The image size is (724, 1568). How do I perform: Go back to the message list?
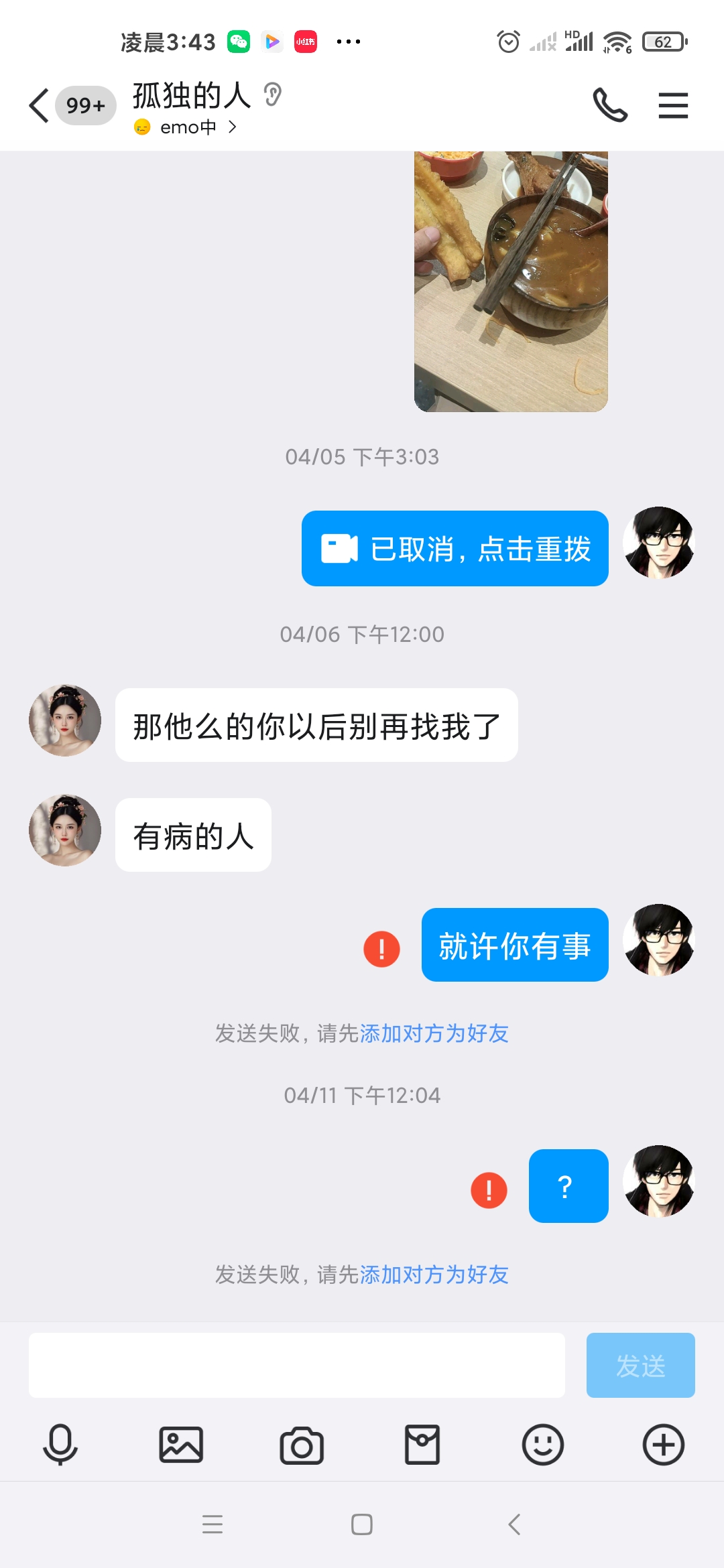40,106
